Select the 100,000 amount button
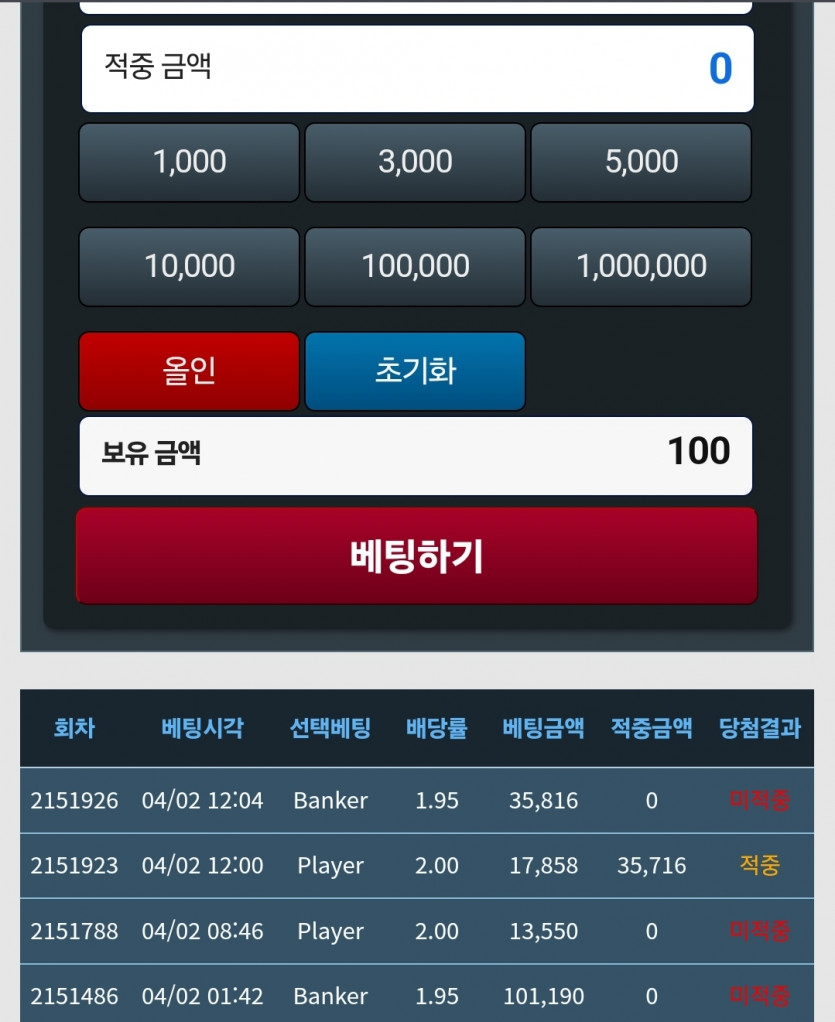The height and width of the screenshot is (1022, 835). point(415,266)
